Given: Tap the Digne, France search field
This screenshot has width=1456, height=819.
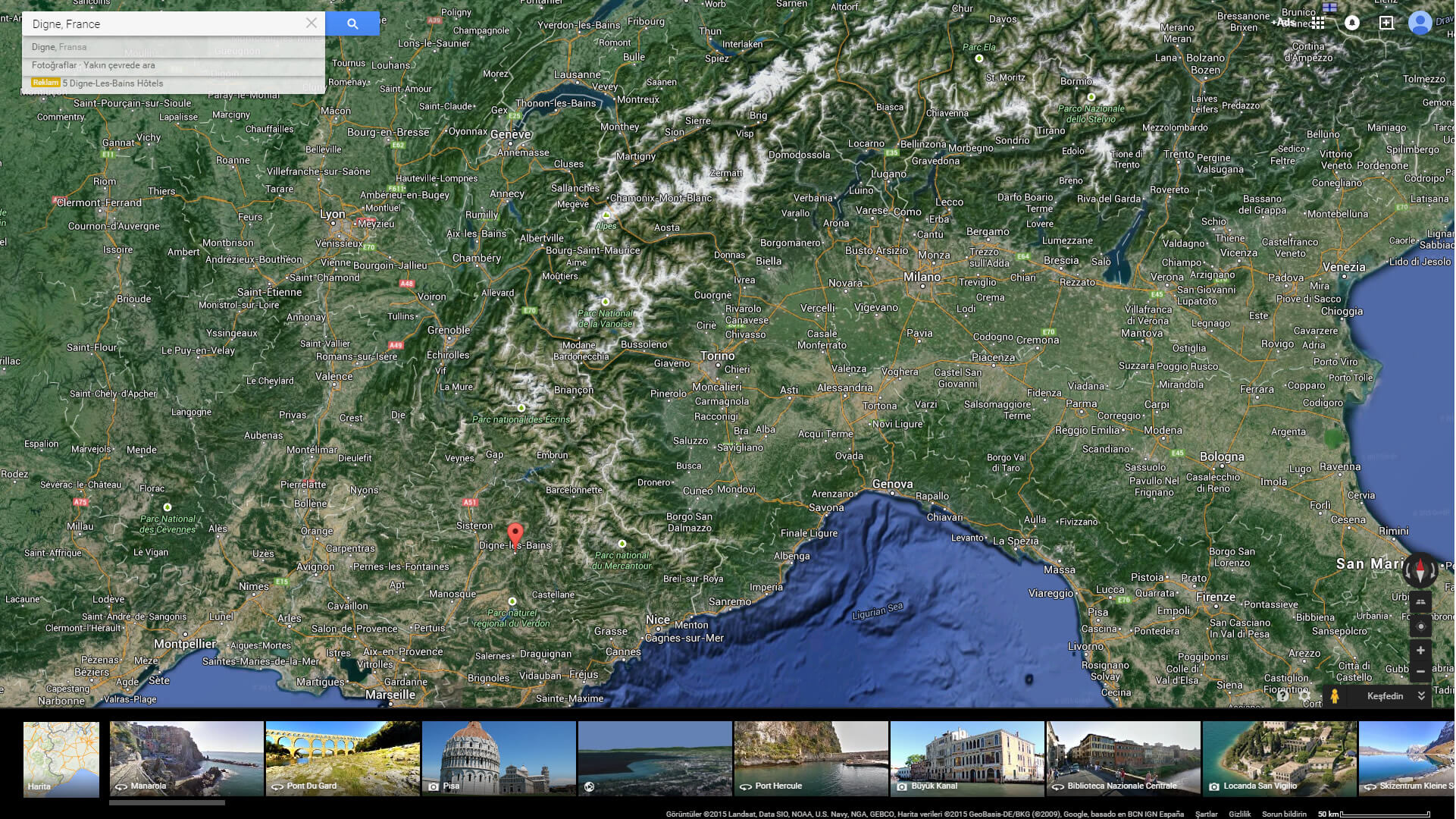Looking at the screenshot, I should coord(163,24).
